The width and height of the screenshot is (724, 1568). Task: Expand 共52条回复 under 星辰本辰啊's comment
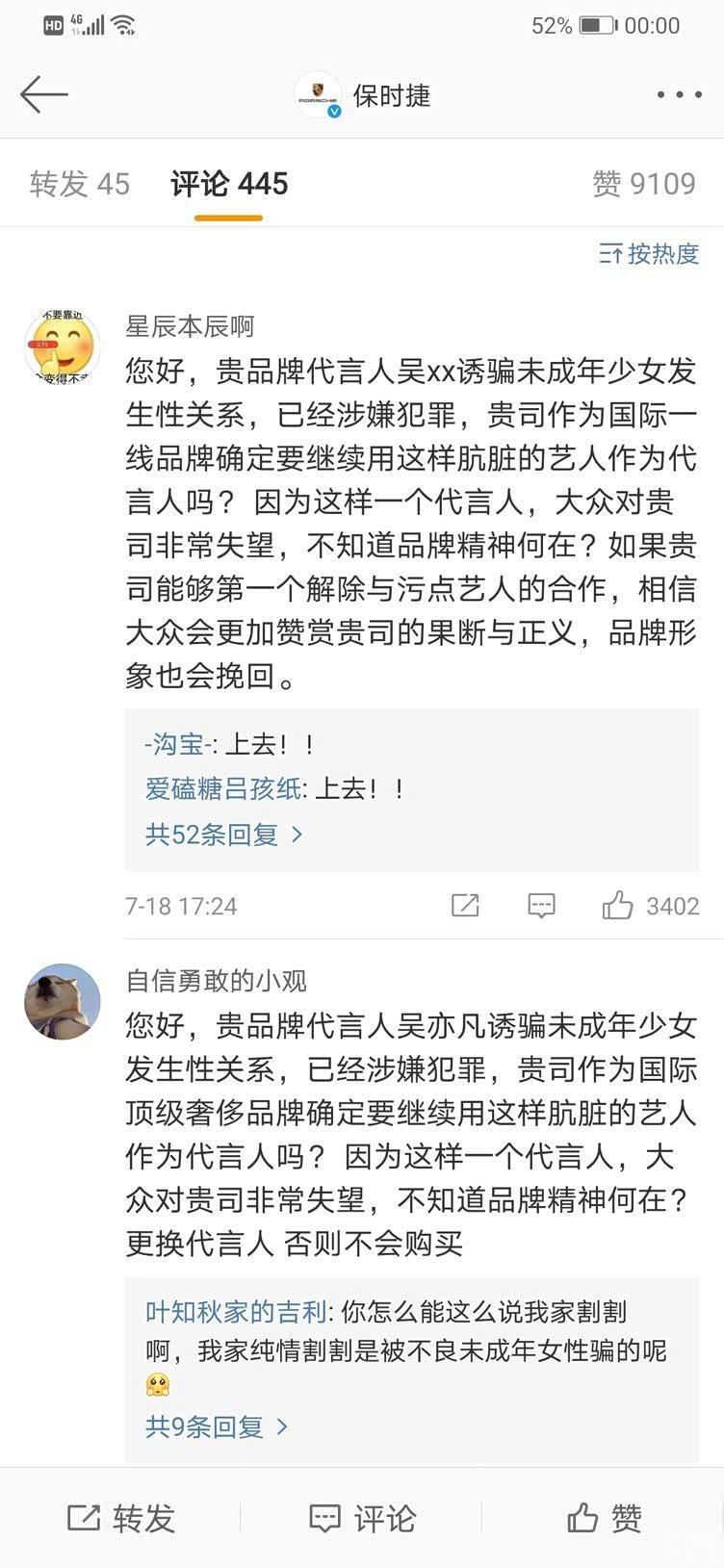point(223,834)
